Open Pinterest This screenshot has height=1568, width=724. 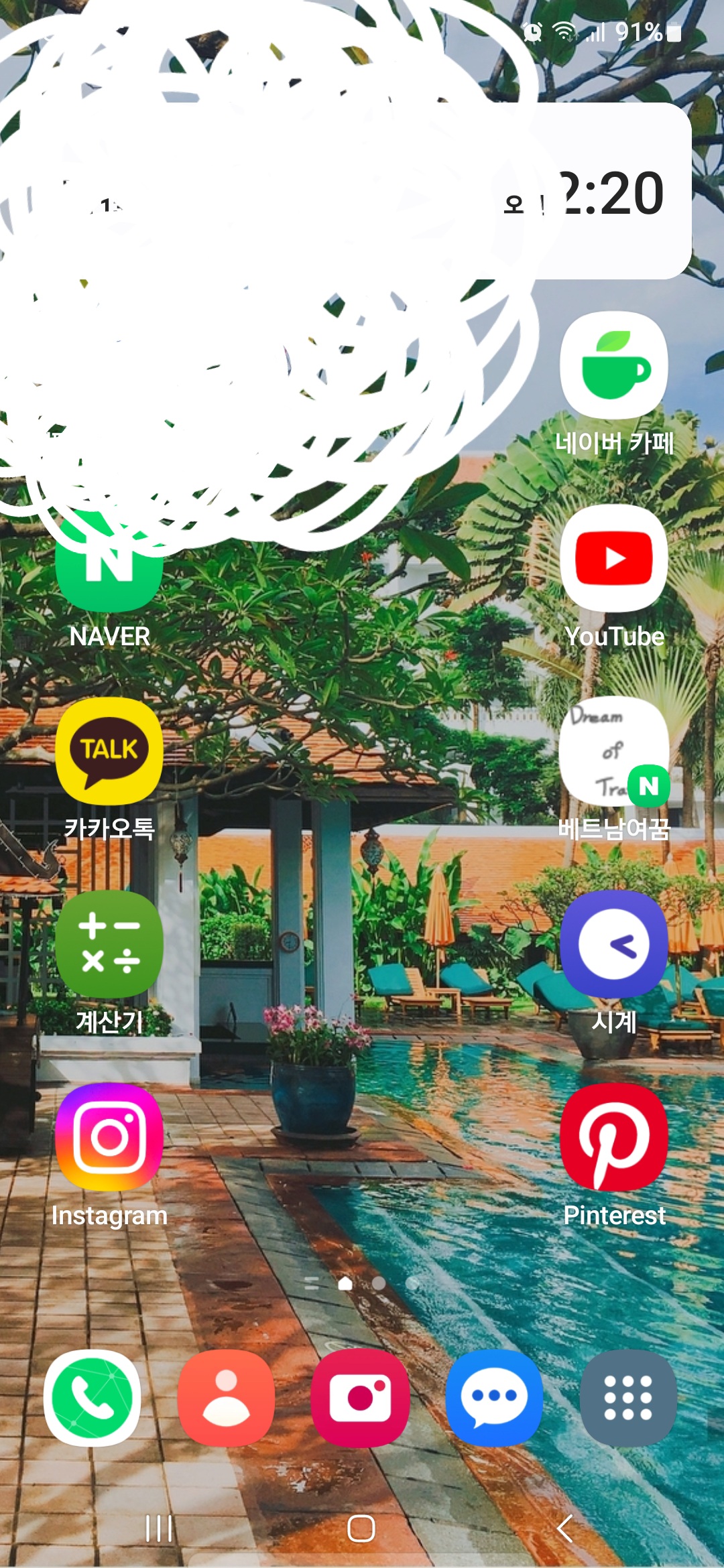614,1137
